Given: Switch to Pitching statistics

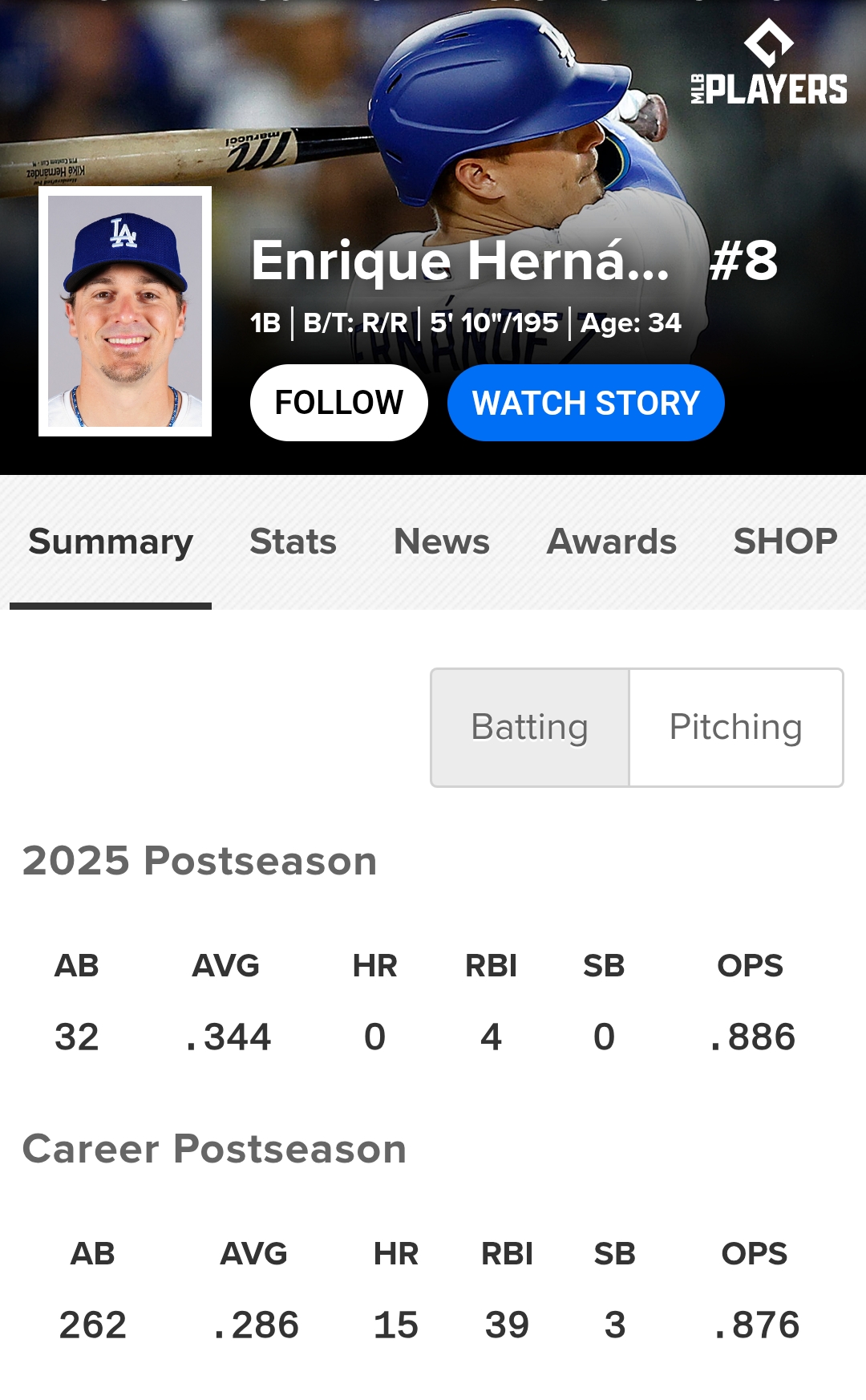Looking at the screenshot, I should pyautogui.click(x=735, y=728).
